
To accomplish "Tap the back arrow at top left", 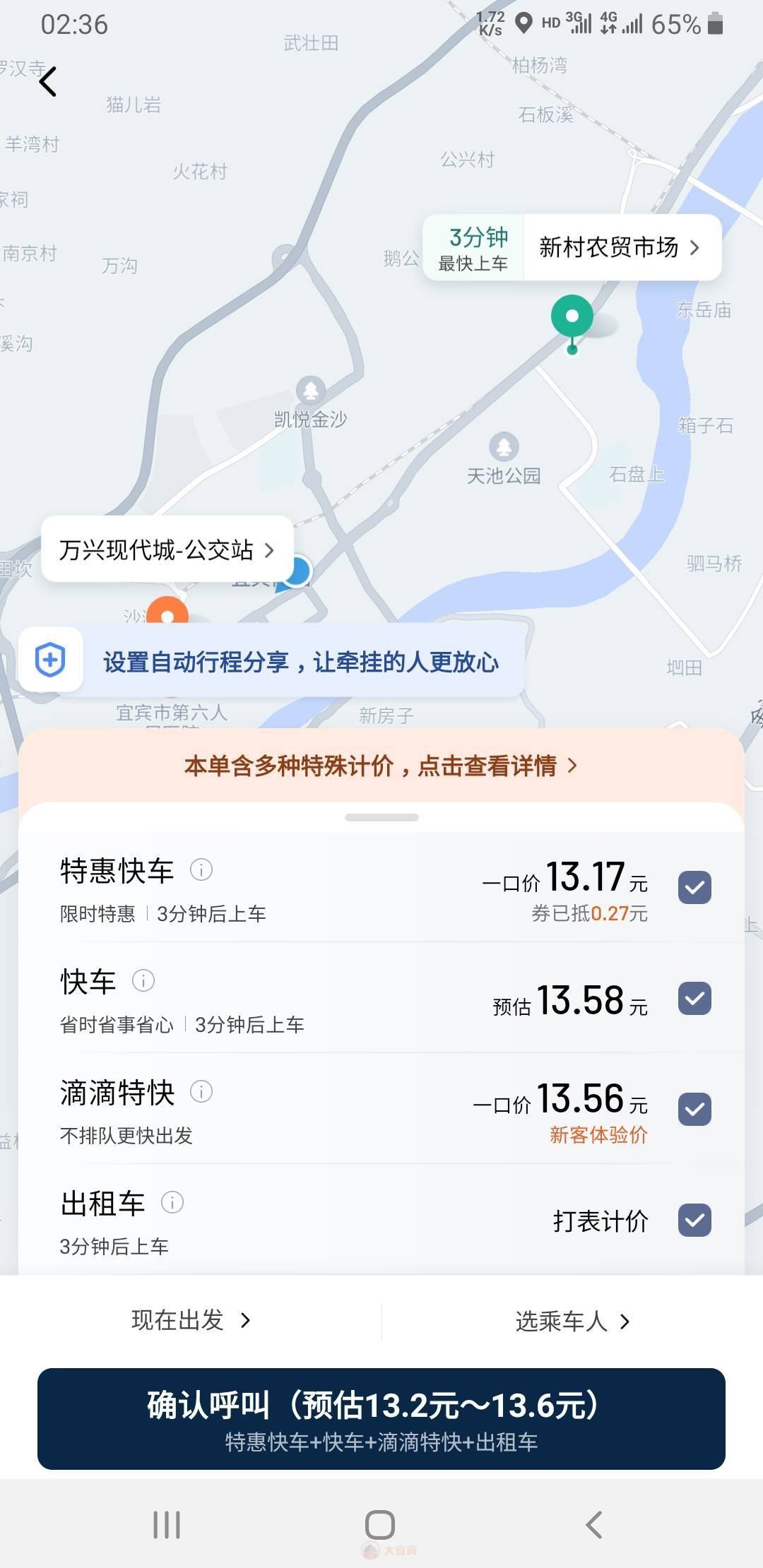I will [x=48, y=81].
